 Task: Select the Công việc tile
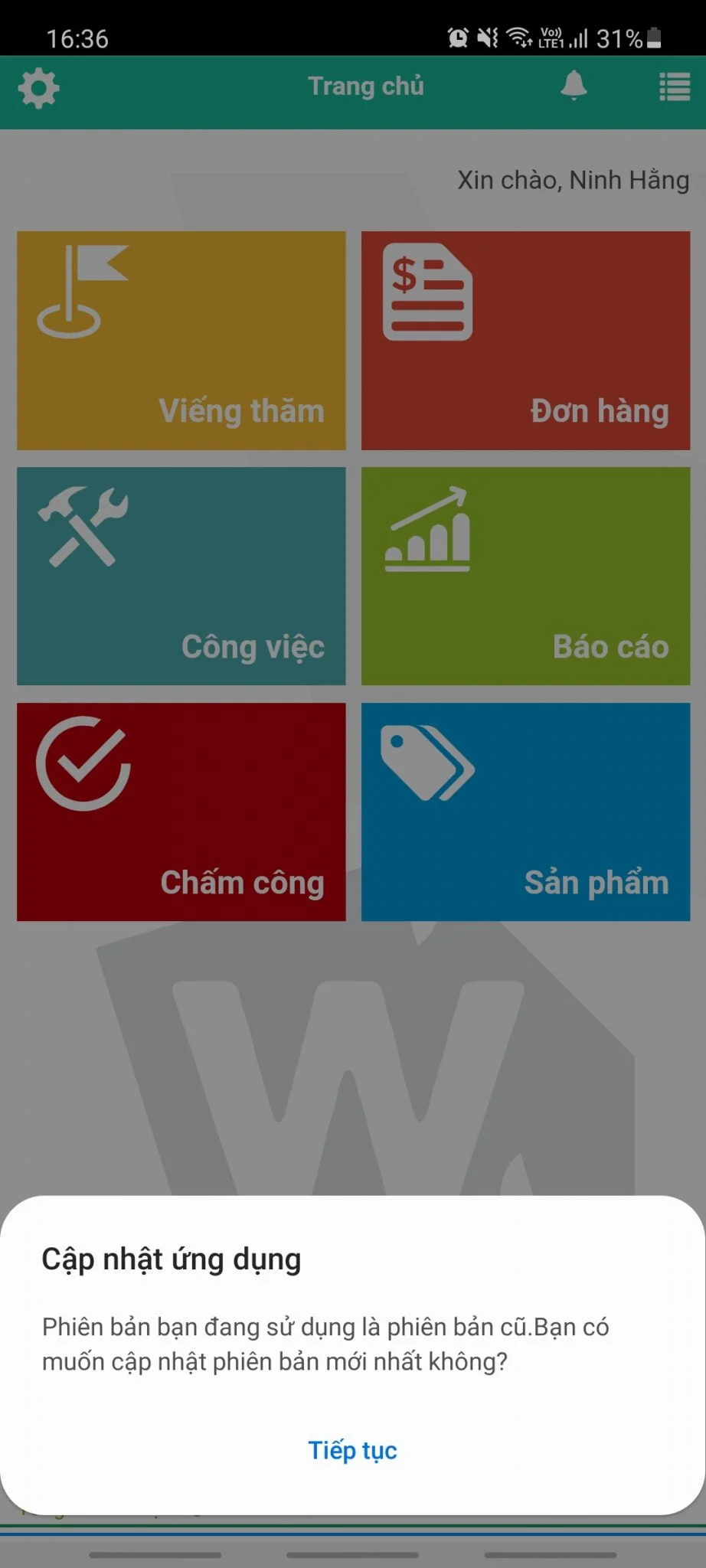(x=181, y=576)
